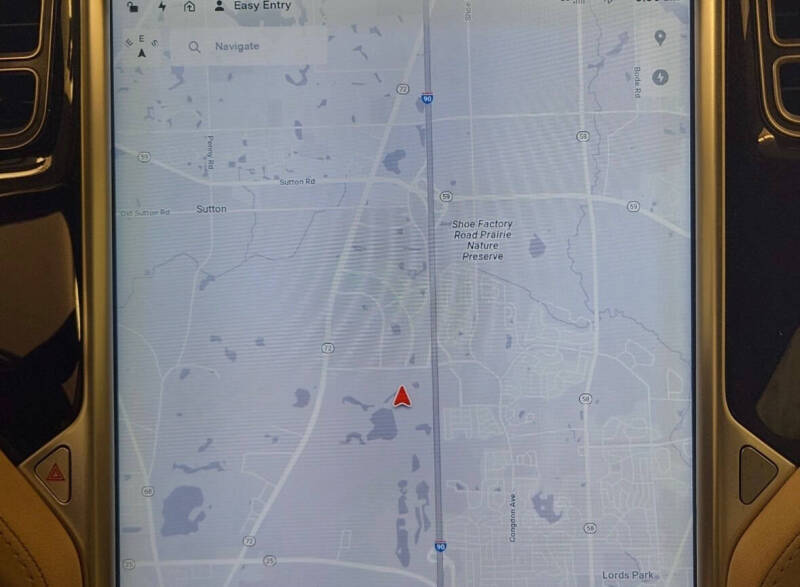The image size is (800, 587).
Task: Tap the compass orientation icon
Action: pyautogui.click(x=141, y=47)
